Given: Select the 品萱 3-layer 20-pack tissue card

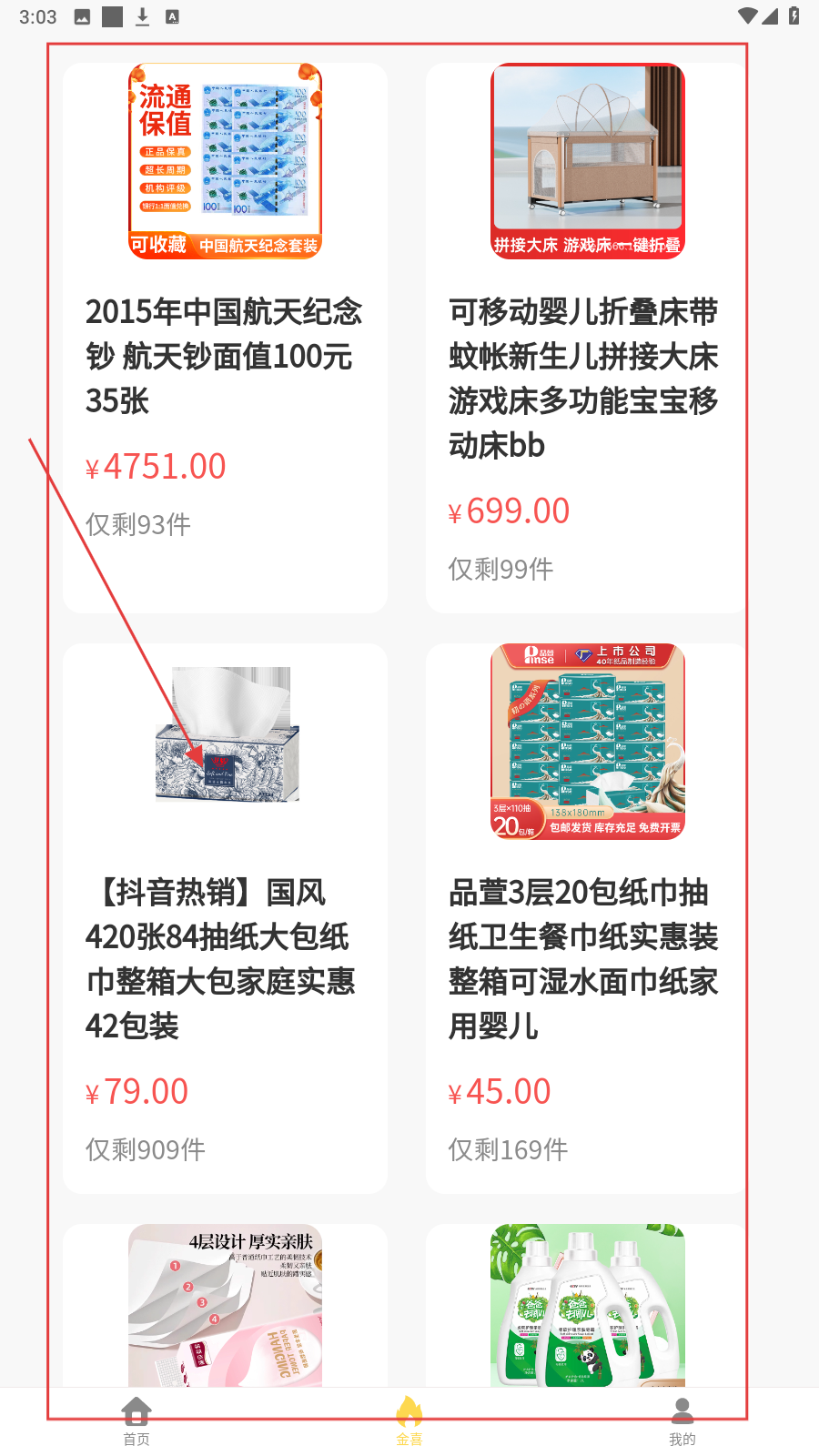Looking at the screenshot, I should coord(585,917).
